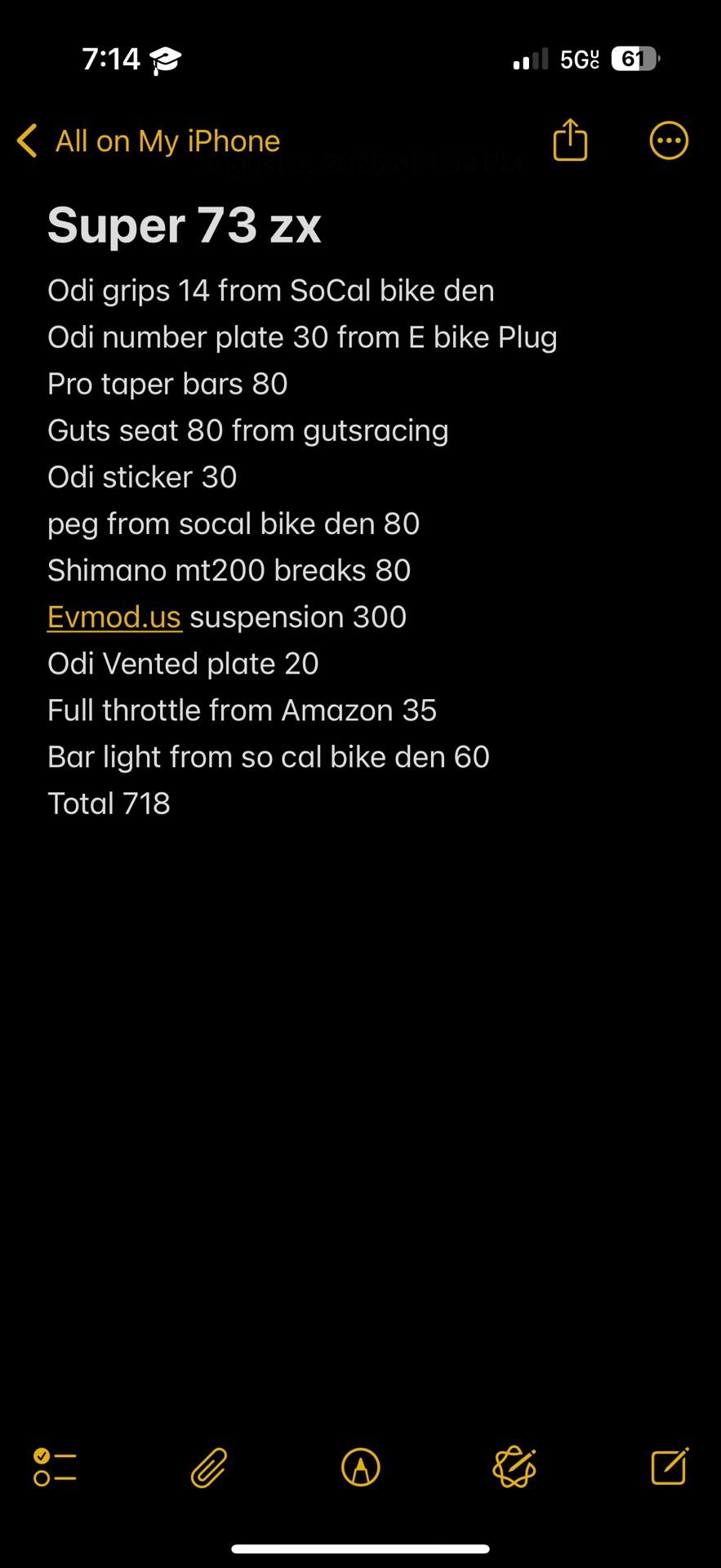The width and height of the screenshot is (721, 1568).
Task: Tap the back chevron arrow
Action: pos(26,140)
